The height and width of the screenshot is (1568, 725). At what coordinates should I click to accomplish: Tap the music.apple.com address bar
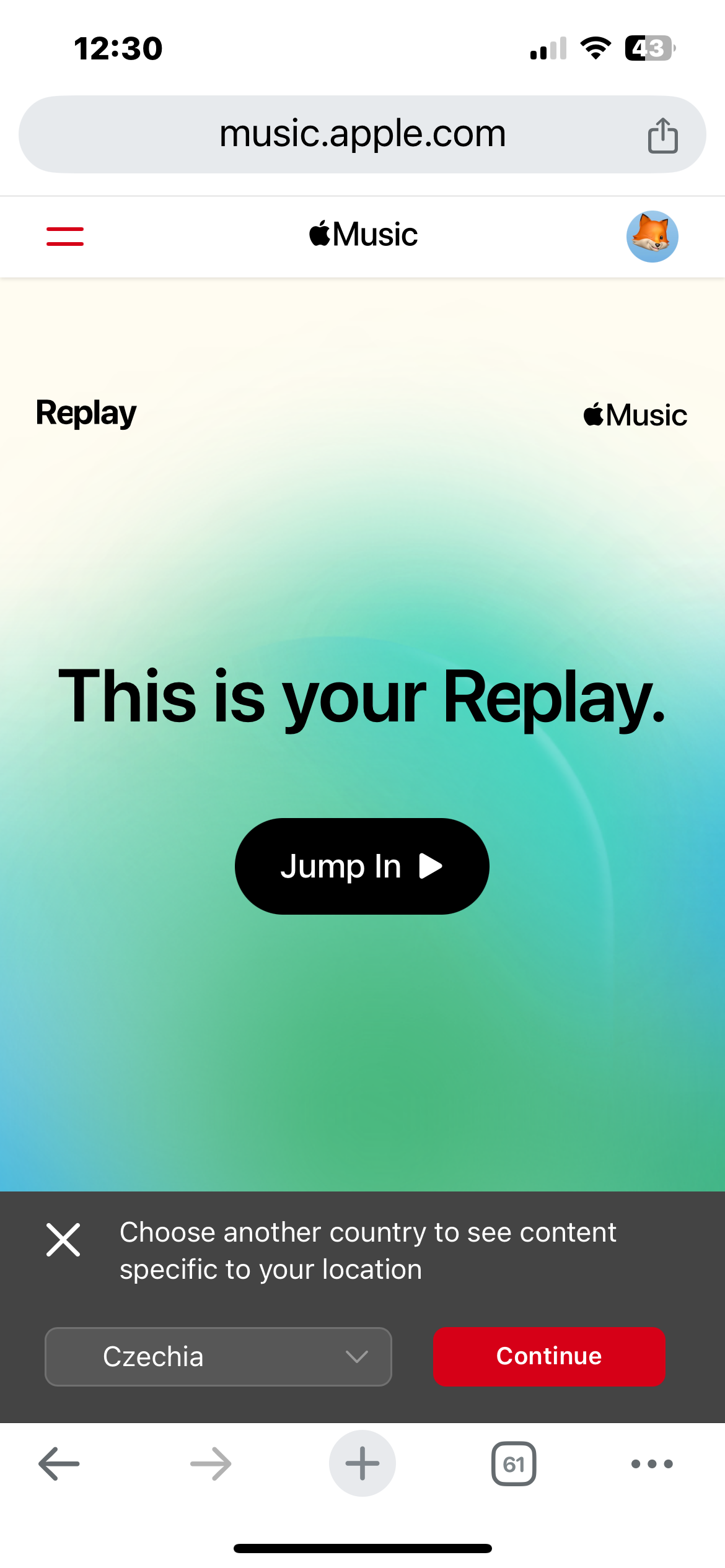362,134
